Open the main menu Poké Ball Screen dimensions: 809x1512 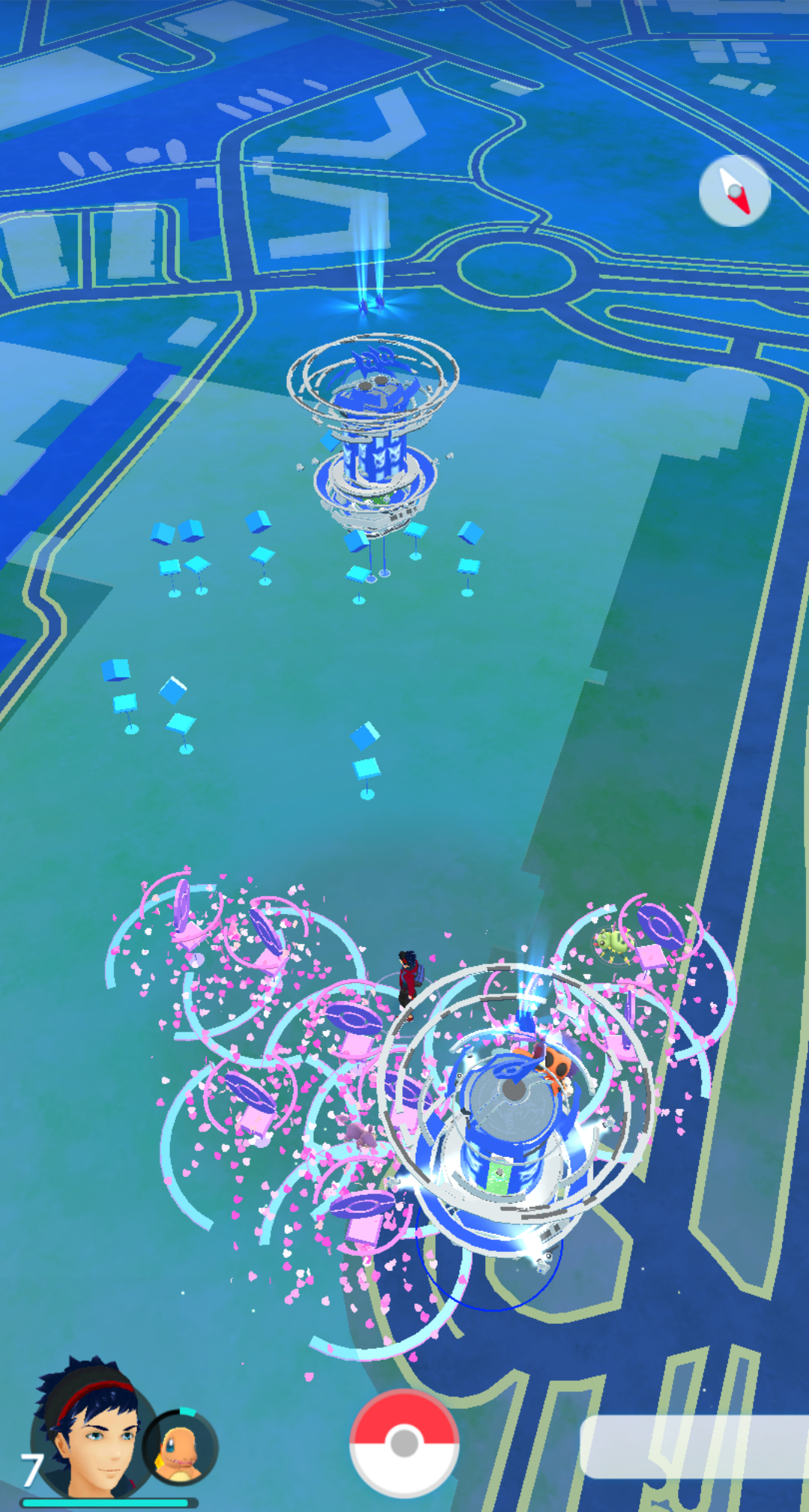tap(404, 1442)
